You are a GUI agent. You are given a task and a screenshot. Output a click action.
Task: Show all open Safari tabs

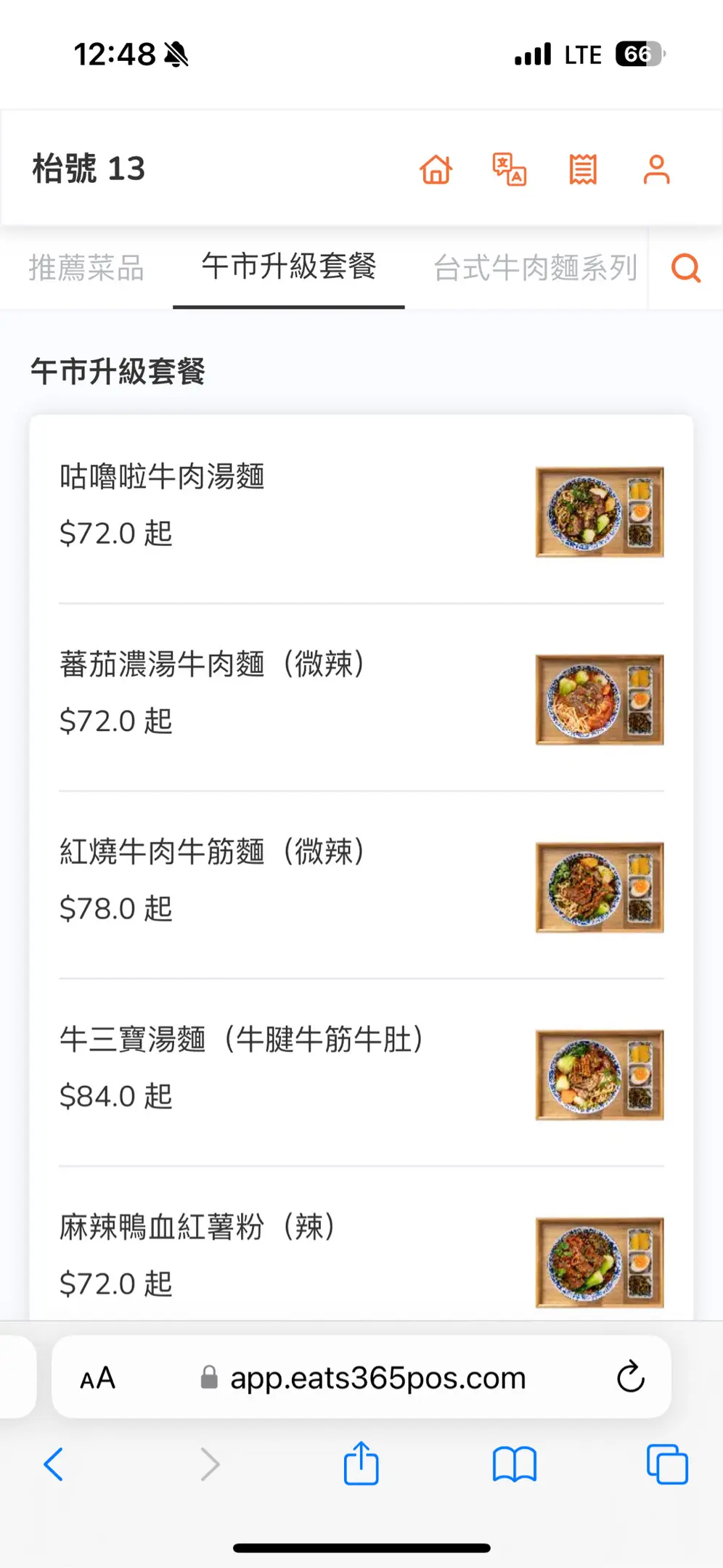point(667,1464)
